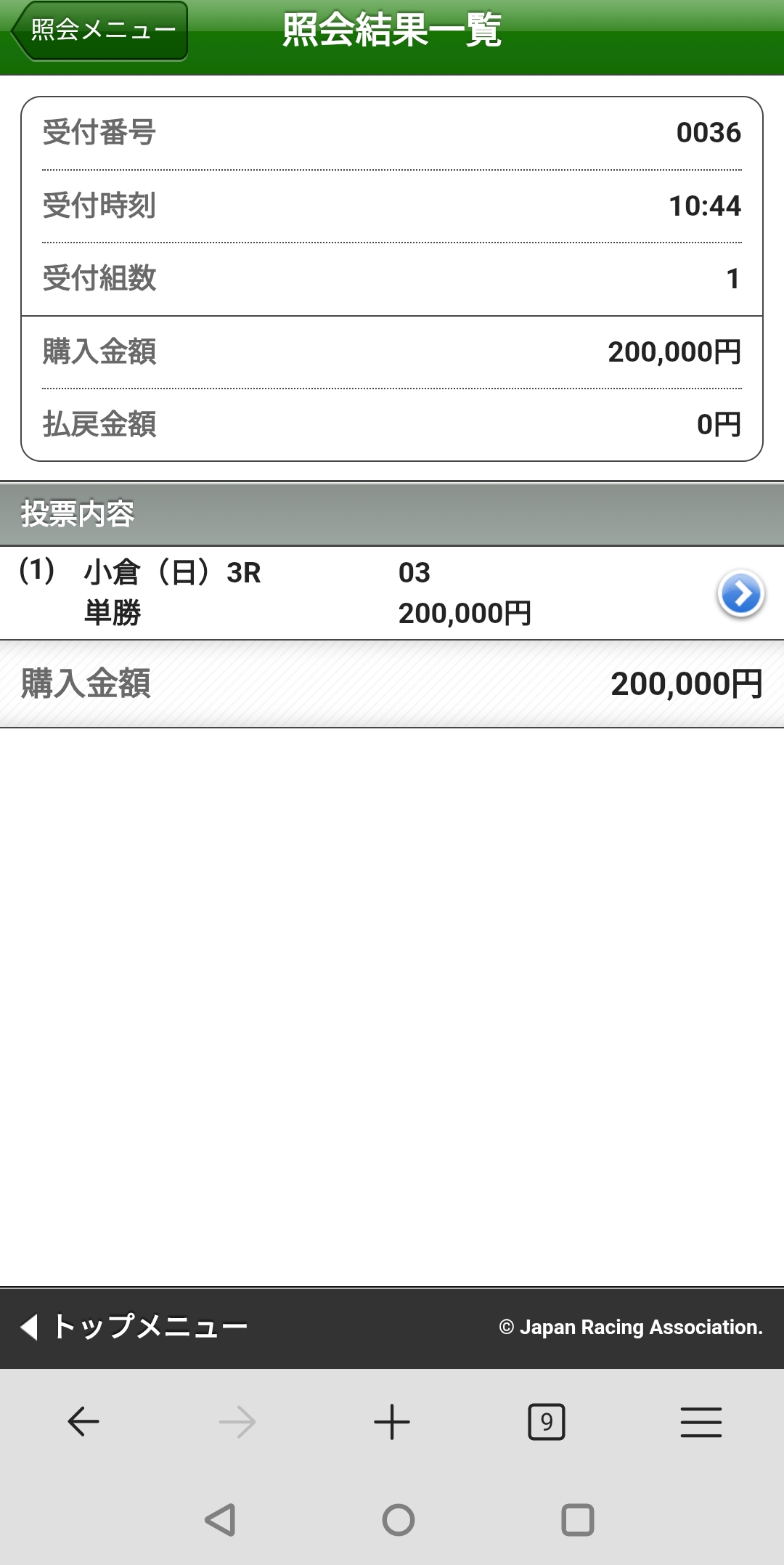This screenshot has height=1565, width=784.
Task: Open the browser hamburger menu
Action: pyautogui.click(x=701, y=1421)
